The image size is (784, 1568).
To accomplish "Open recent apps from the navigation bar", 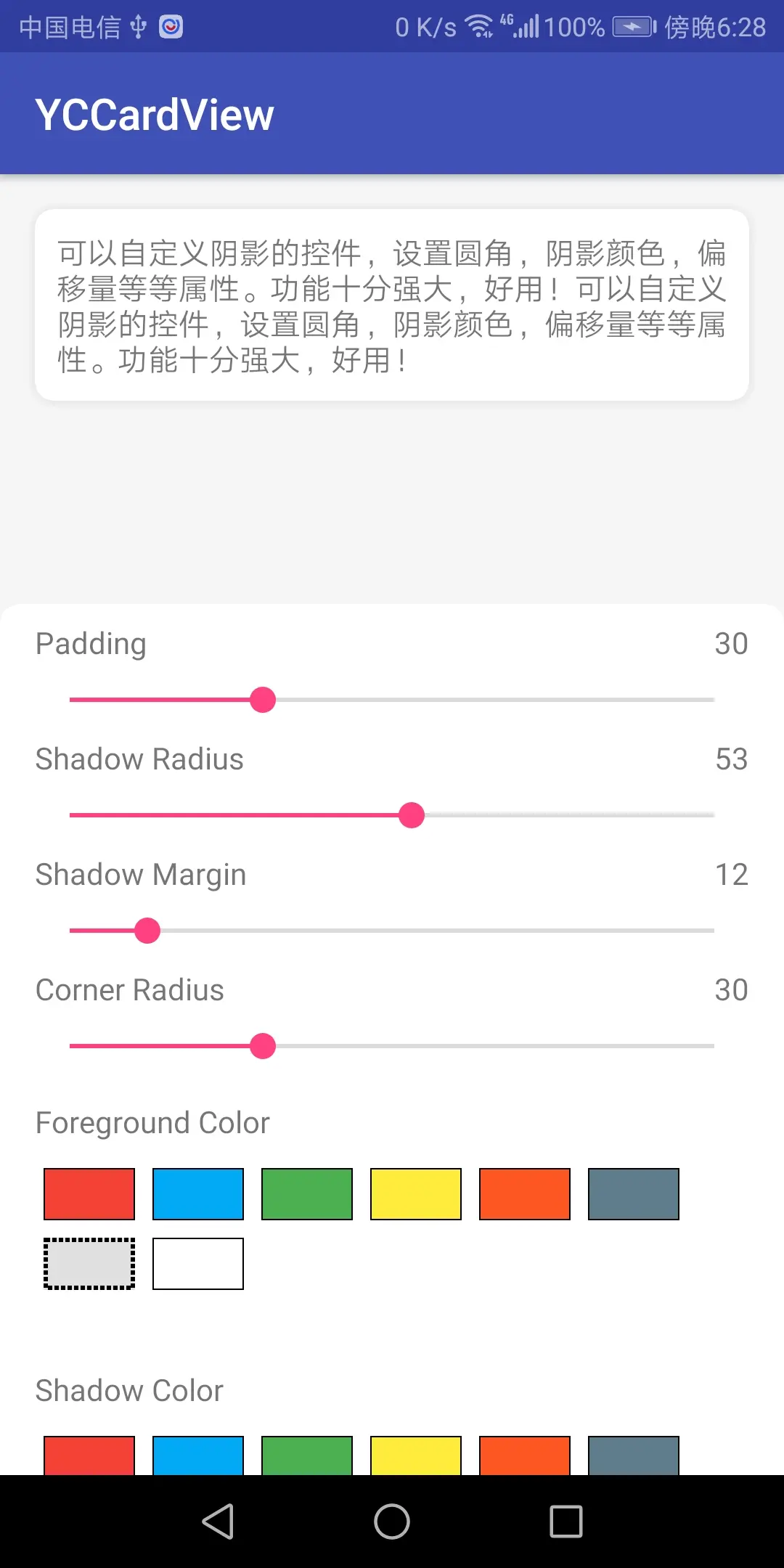I will [566, 1522].
